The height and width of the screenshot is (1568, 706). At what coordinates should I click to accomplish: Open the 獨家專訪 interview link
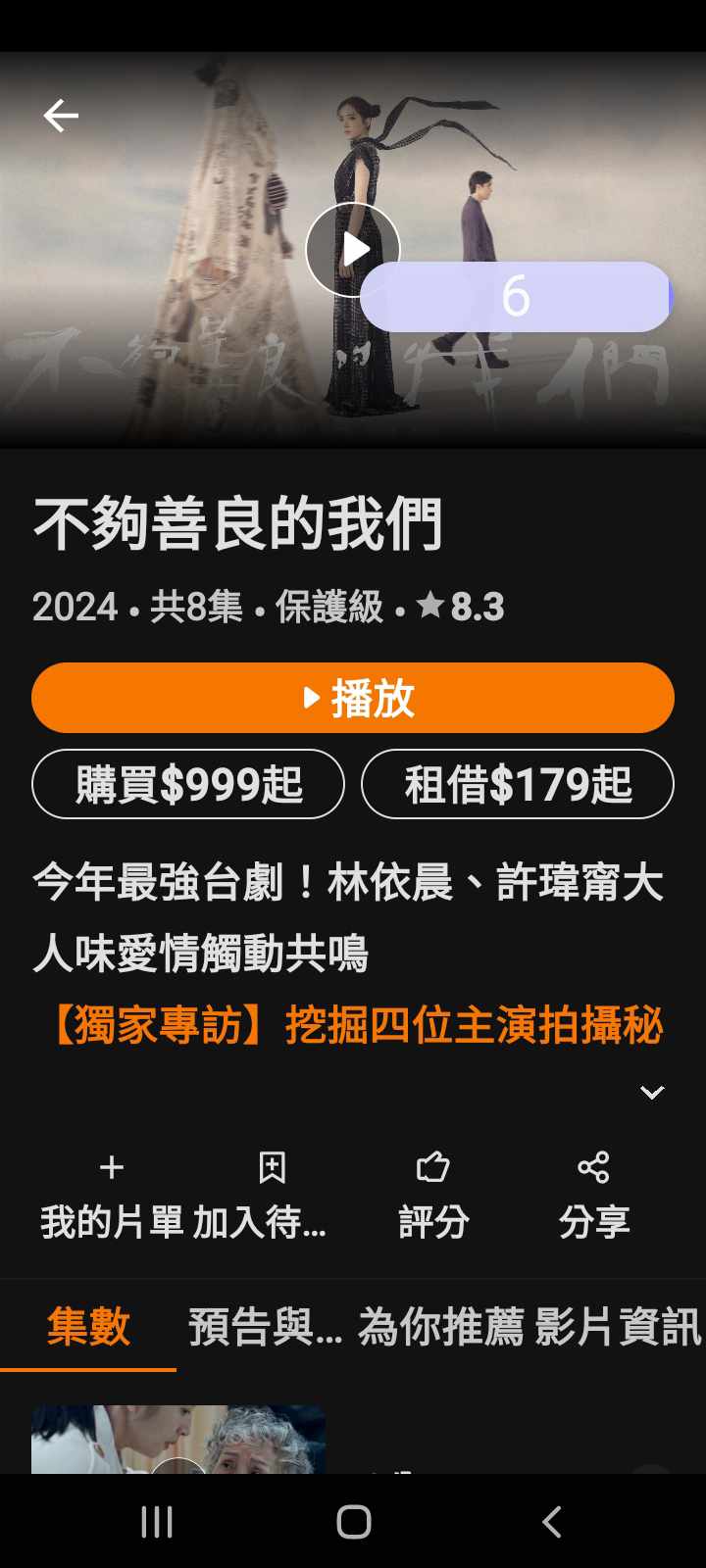[x=353, y=1025]
